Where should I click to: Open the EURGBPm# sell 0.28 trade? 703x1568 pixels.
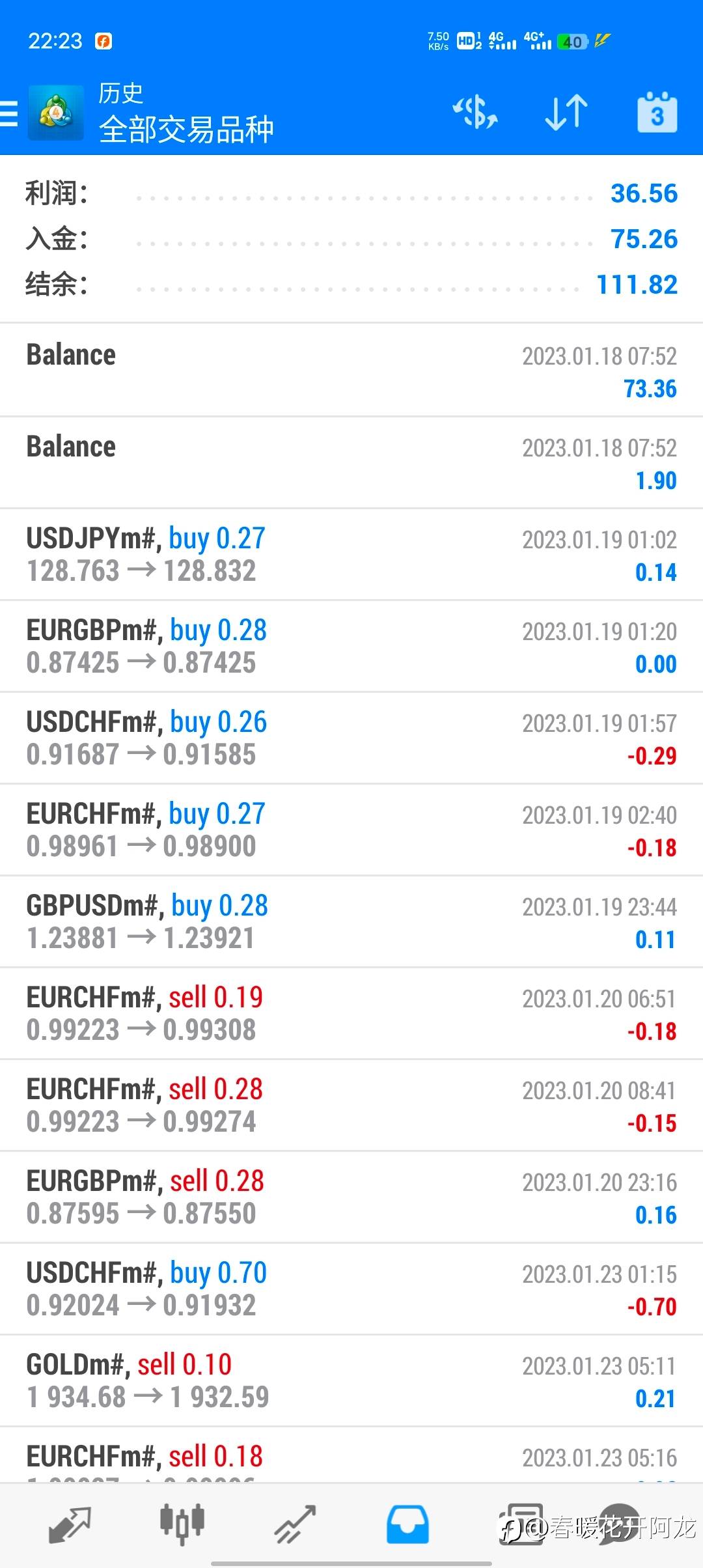351,1197
